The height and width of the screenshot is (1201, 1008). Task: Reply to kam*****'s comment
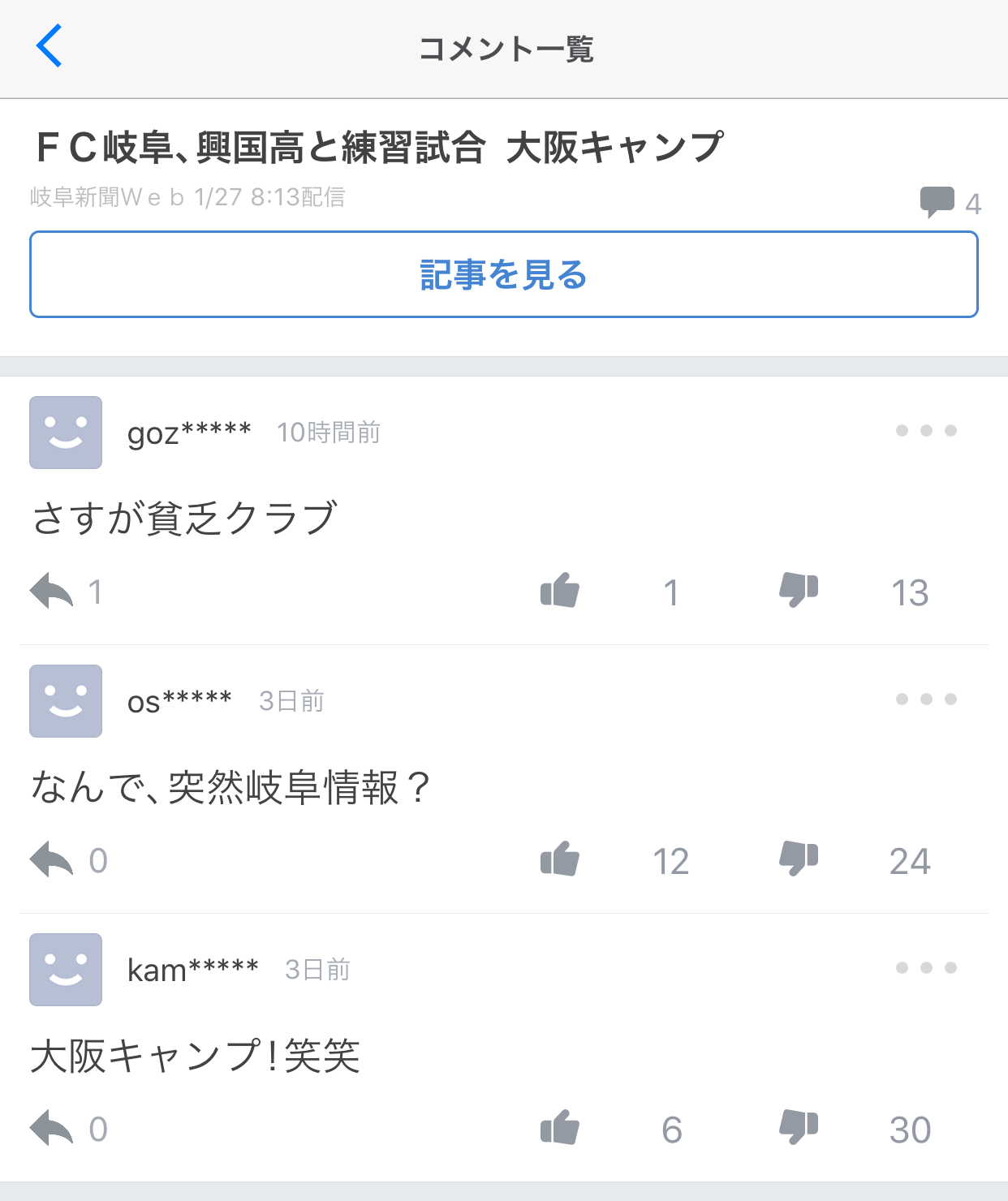(52, 1128)
